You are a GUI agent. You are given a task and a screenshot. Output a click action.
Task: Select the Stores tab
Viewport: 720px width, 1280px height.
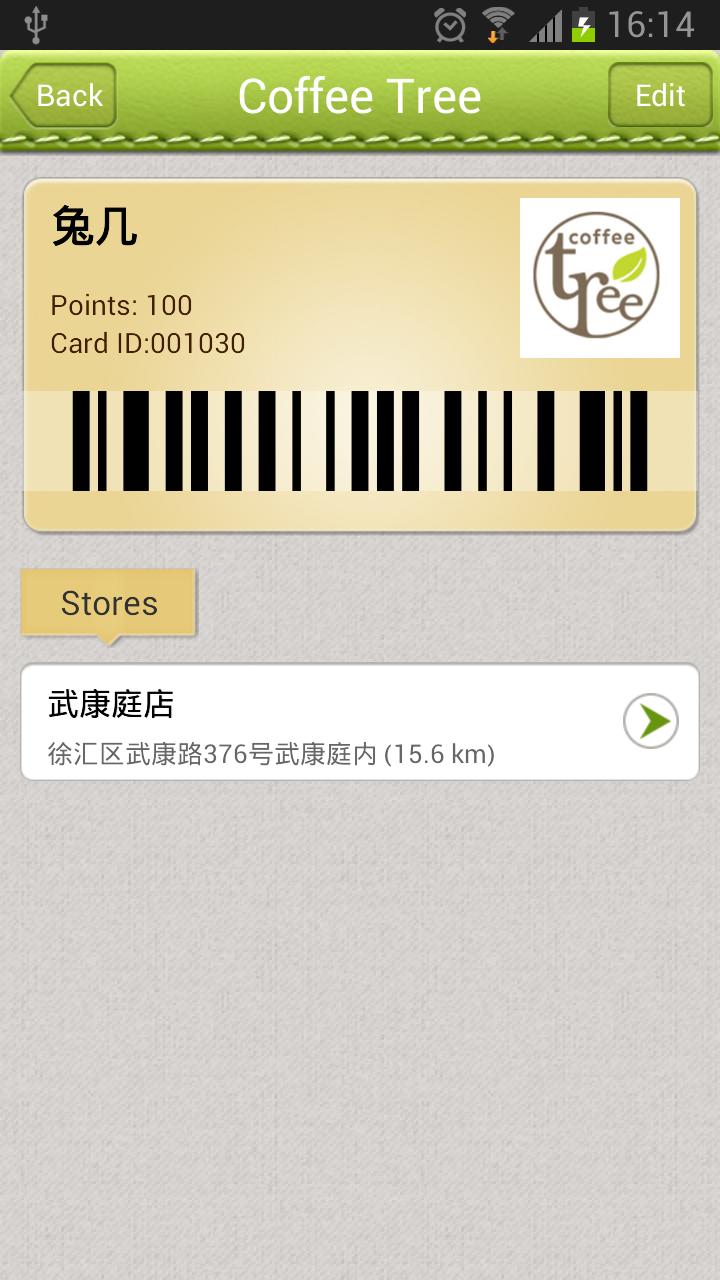pyautogui.click(x=109, y=603)
